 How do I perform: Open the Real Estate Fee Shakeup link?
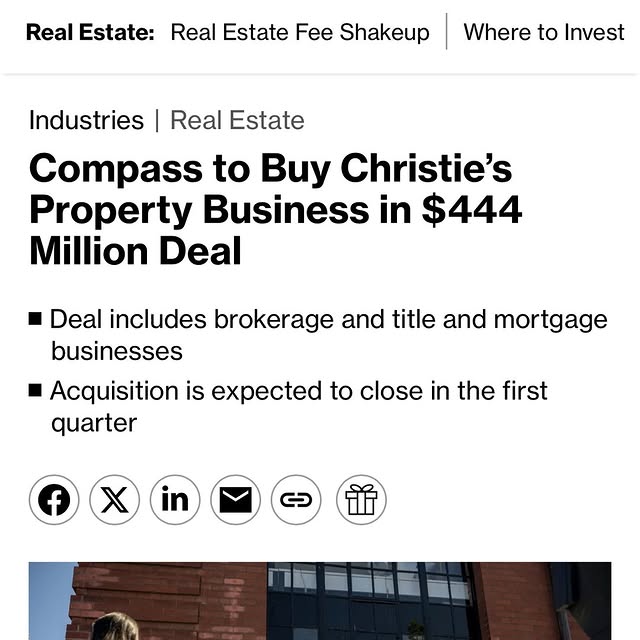tap(300, 32)
